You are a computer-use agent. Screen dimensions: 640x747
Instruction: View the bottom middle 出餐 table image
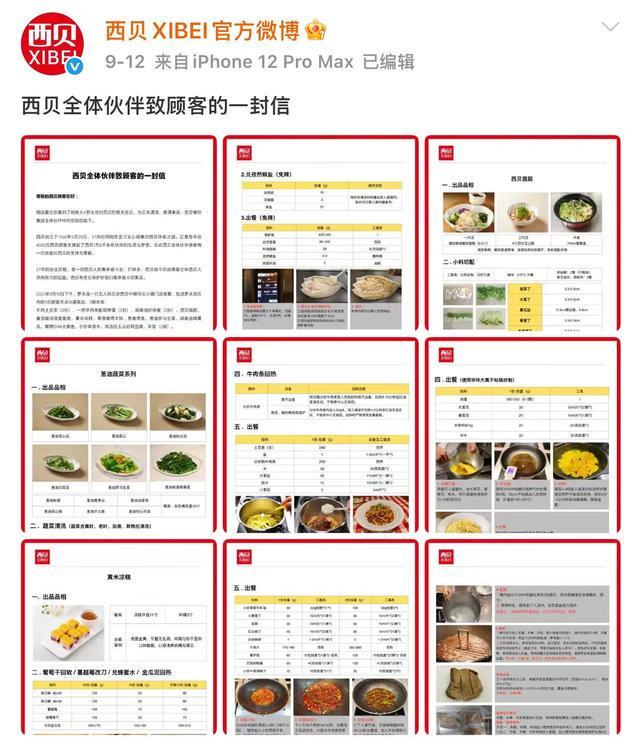320,640
